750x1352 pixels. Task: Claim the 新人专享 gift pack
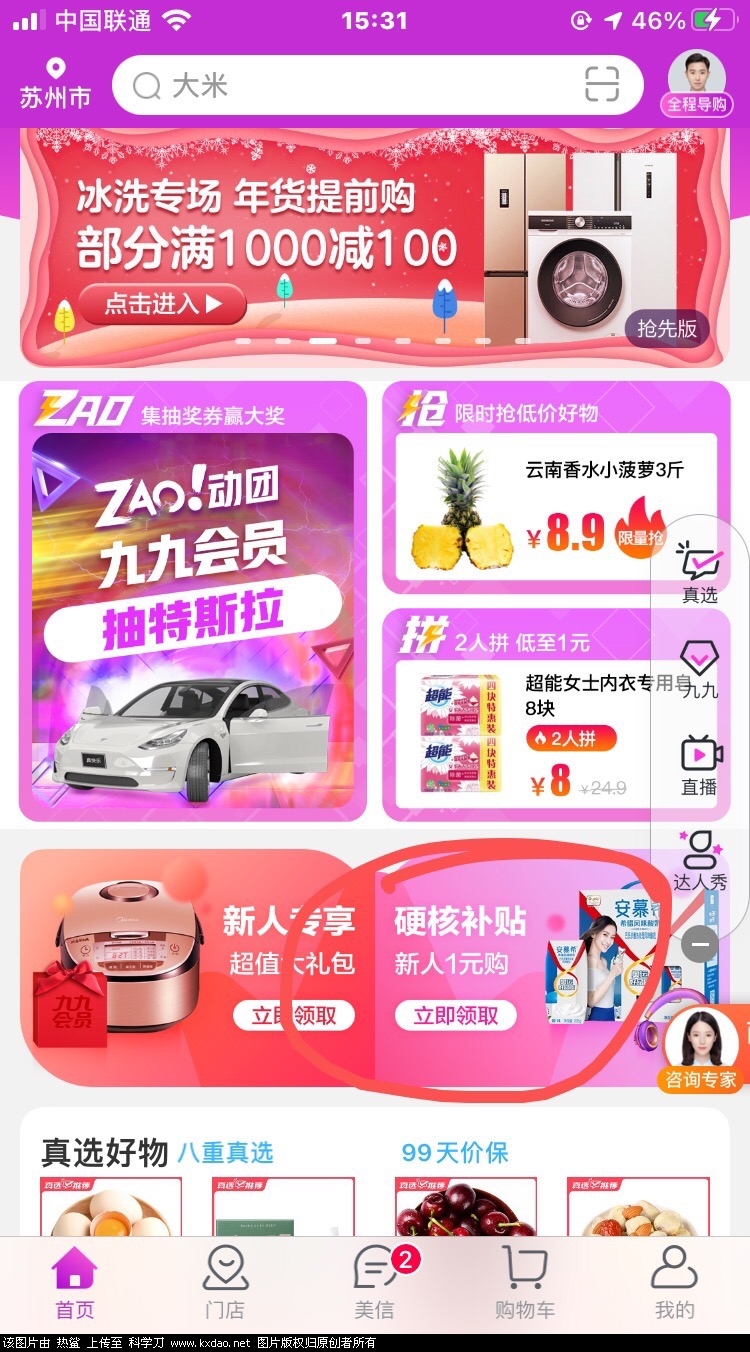[x=292, y=1016]
